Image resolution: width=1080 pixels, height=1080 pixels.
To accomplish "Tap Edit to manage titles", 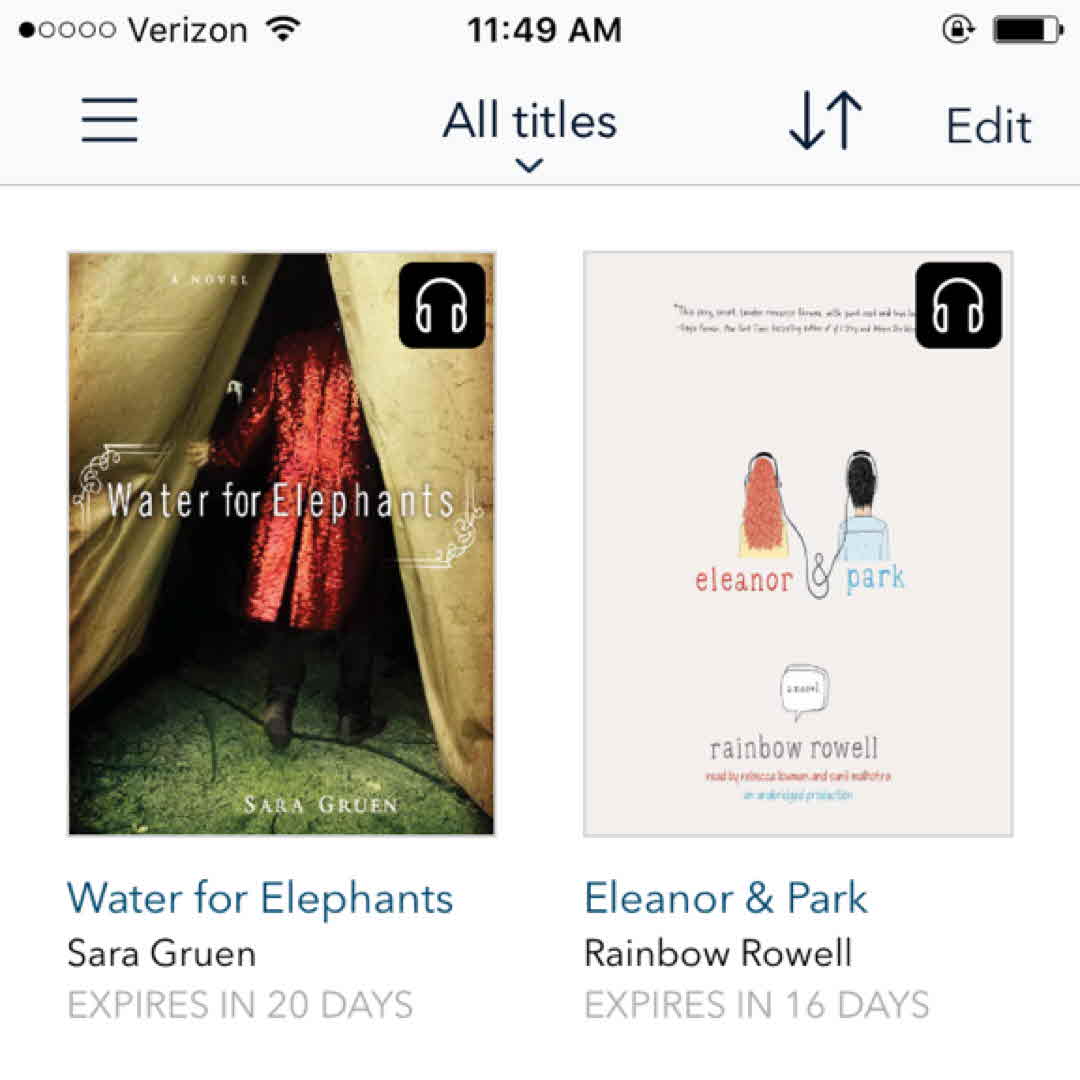I will pyautogui.click(x=988, y=125).
